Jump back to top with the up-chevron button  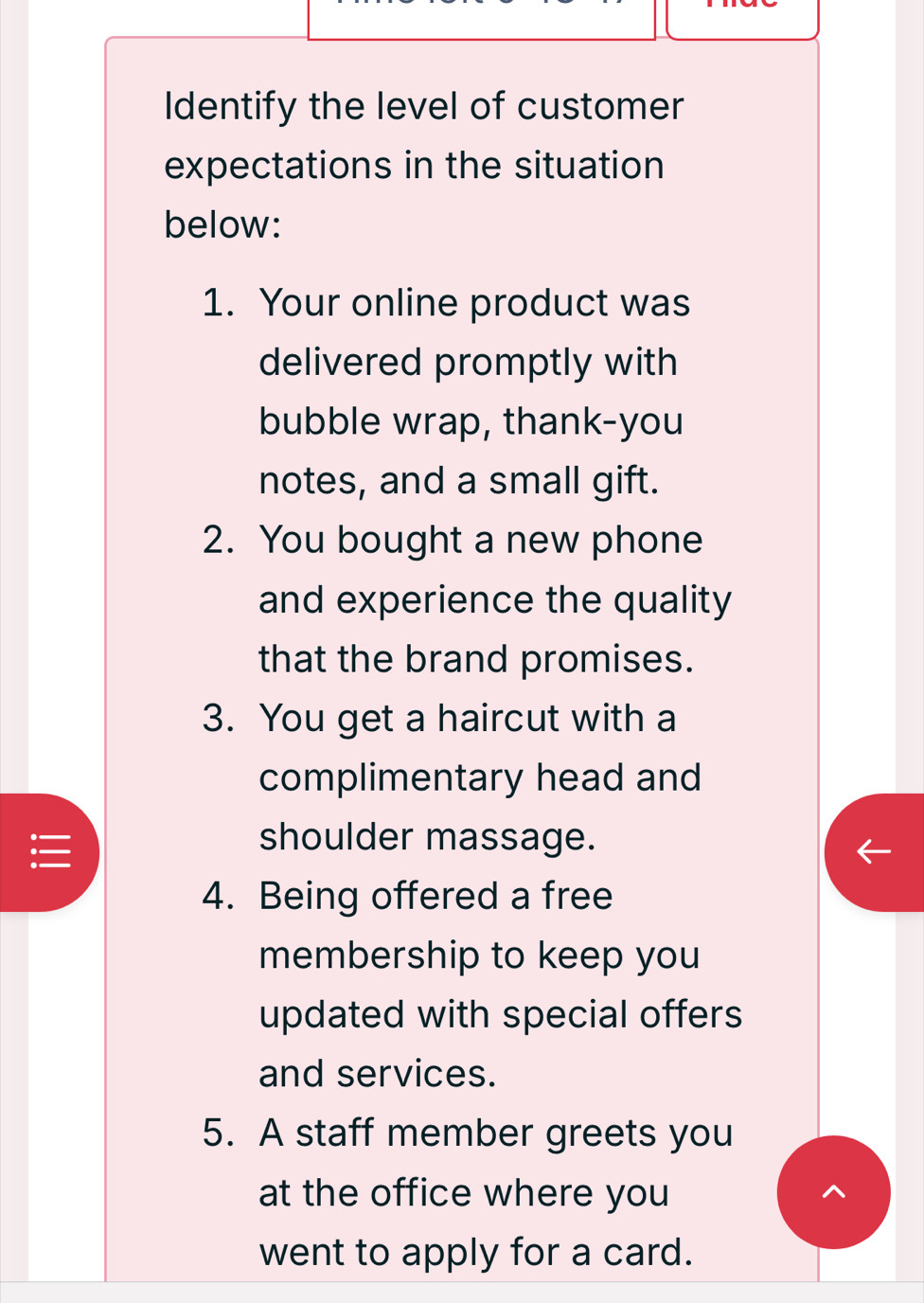pos(833,1191)
